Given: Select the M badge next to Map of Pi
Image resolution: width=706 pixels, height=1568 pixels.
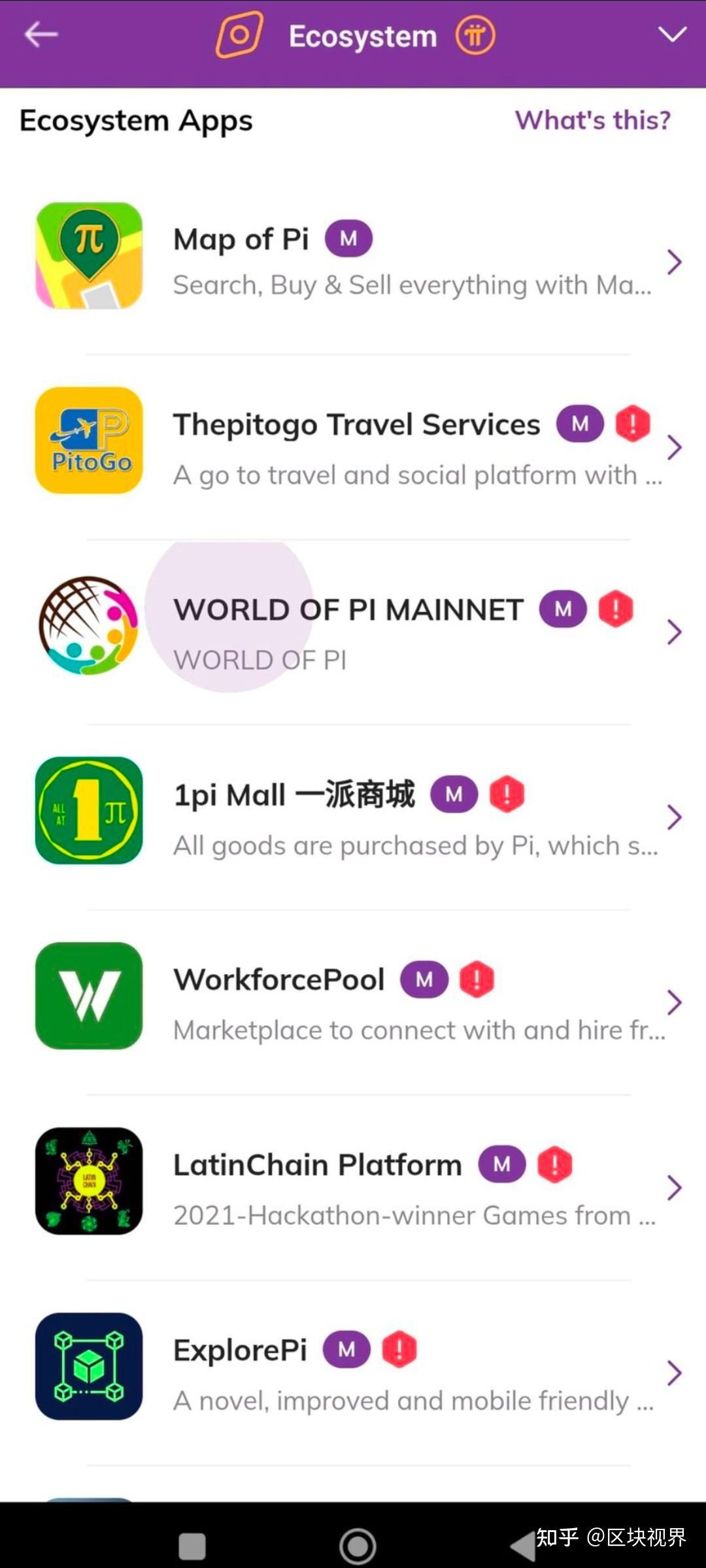Looking at the screenshot, I should pyautogui.click(x=348, y=237).
